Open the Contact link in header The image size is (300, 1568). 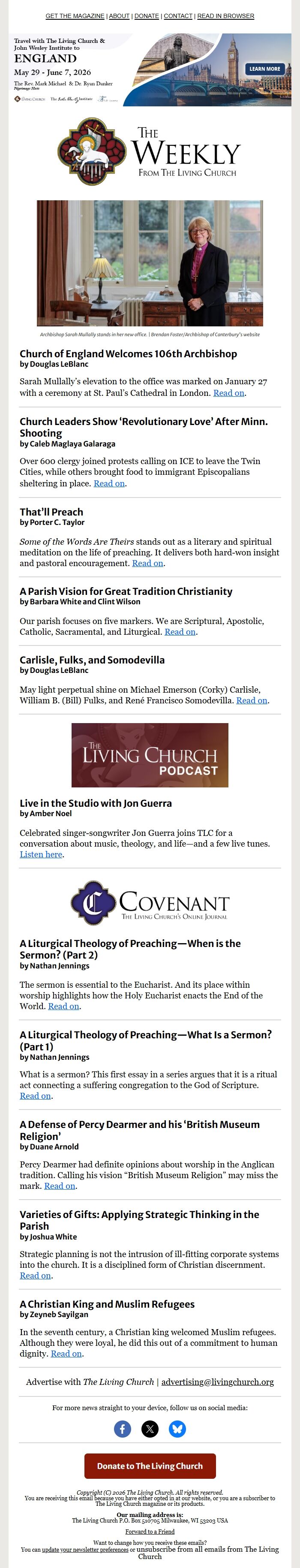coord(178,16)
